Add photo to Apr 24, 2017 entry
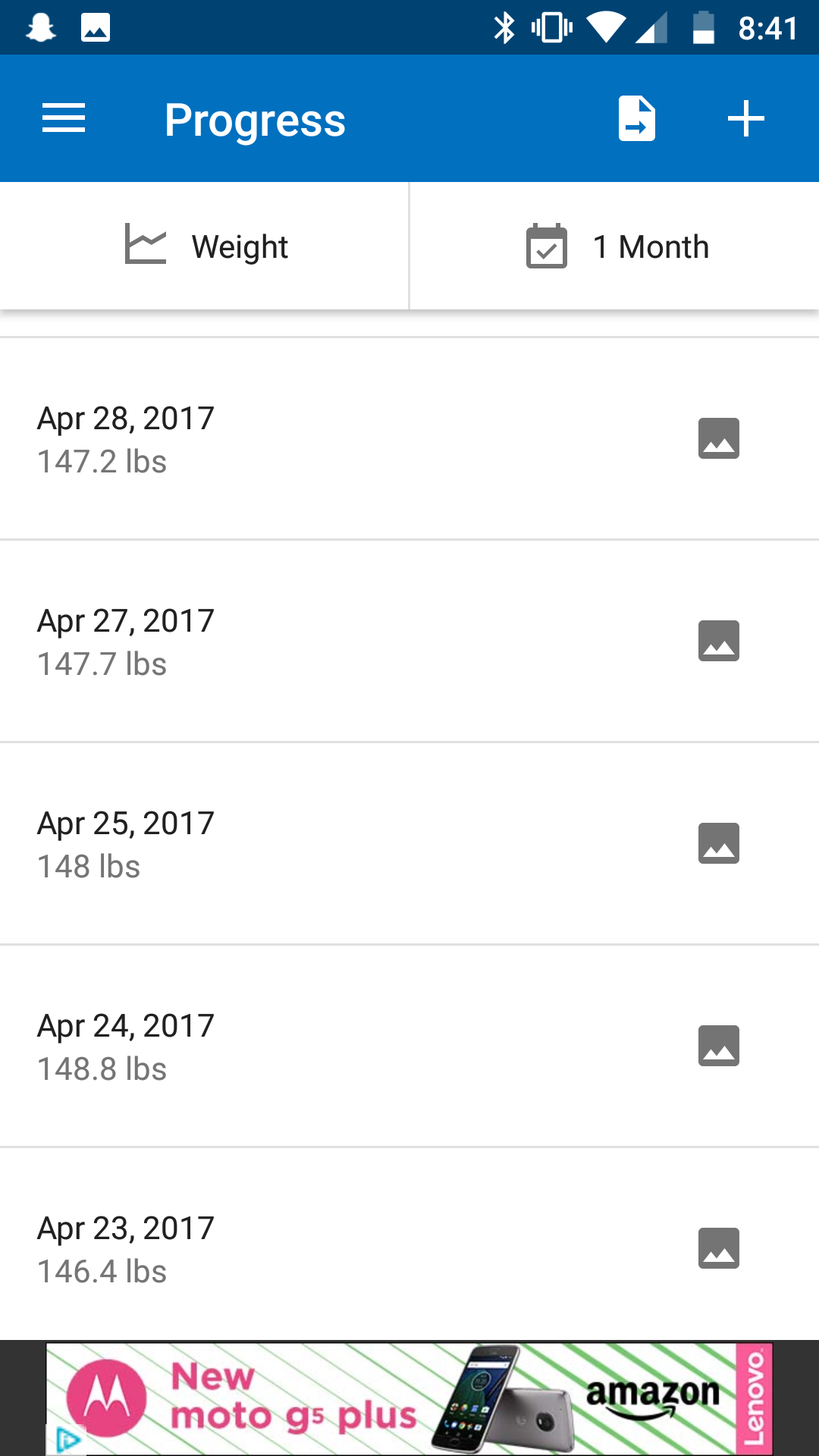The image size is (819, 1456). pos(718,1046)
